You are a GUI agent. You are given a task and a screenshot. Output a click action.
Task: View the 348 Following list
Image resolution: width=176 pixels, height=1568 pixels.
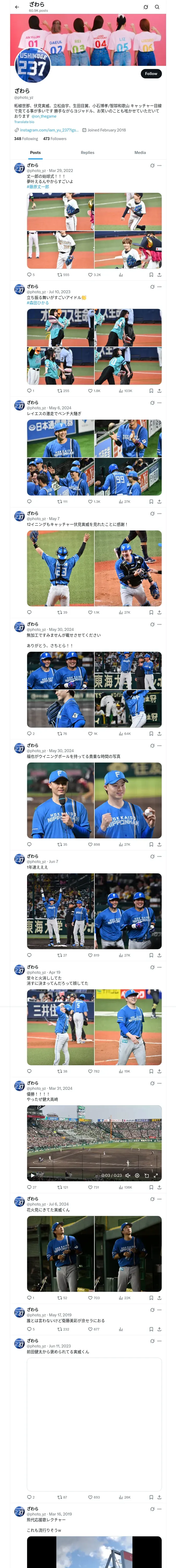pyautogui.click(x=26, y=139)
